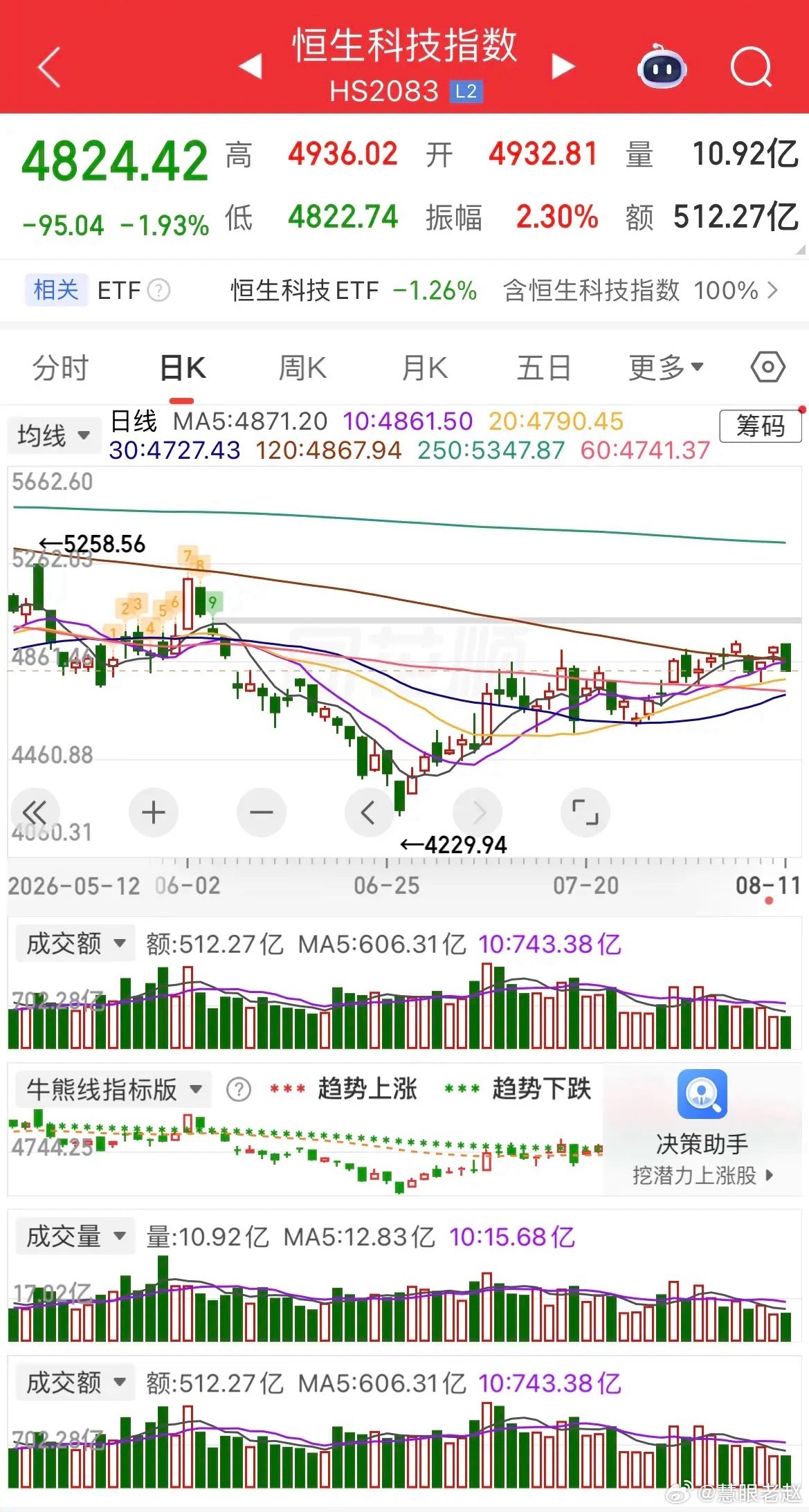This screenshot has width=809, height=1512.
Task: Expand the 更多 chart period dropdown
Action: click(x=666, y=367)
